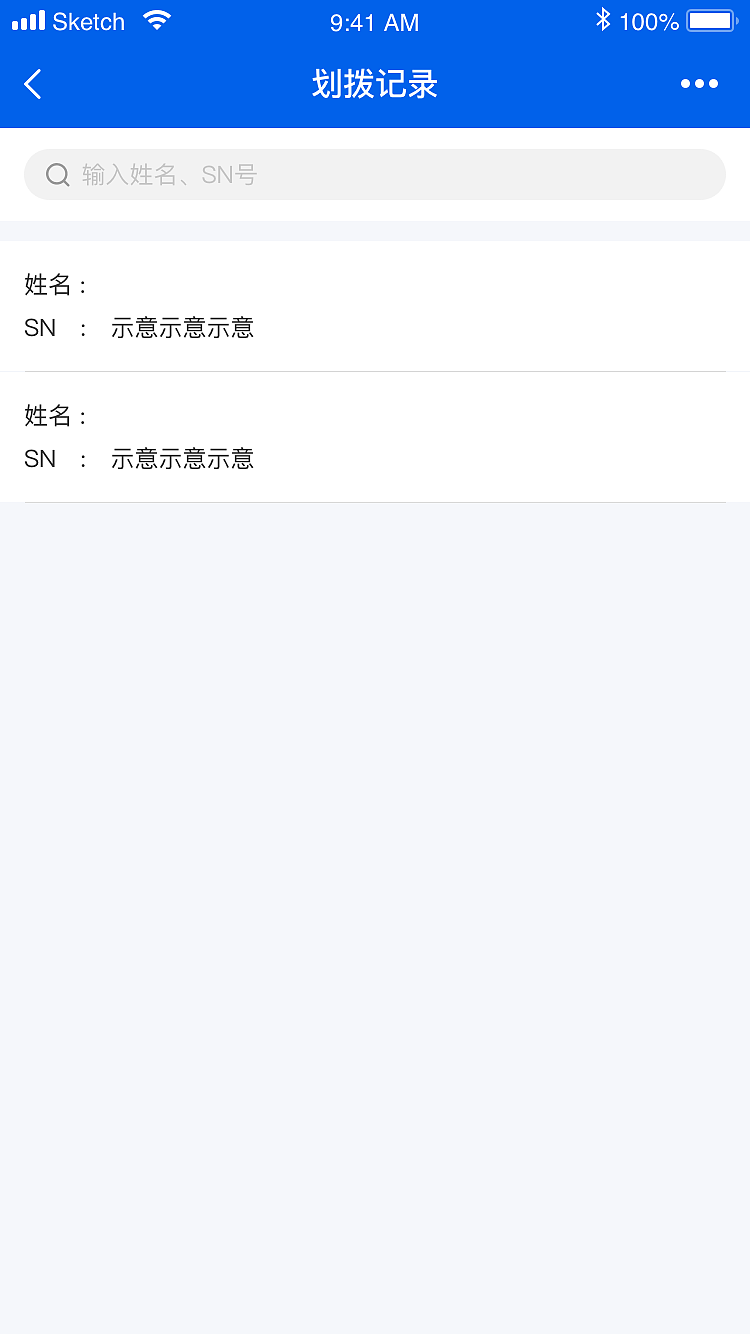Tap the 9:41 AM clock display
Viewport: 750px width, 1334px height.
click(374, 22)
